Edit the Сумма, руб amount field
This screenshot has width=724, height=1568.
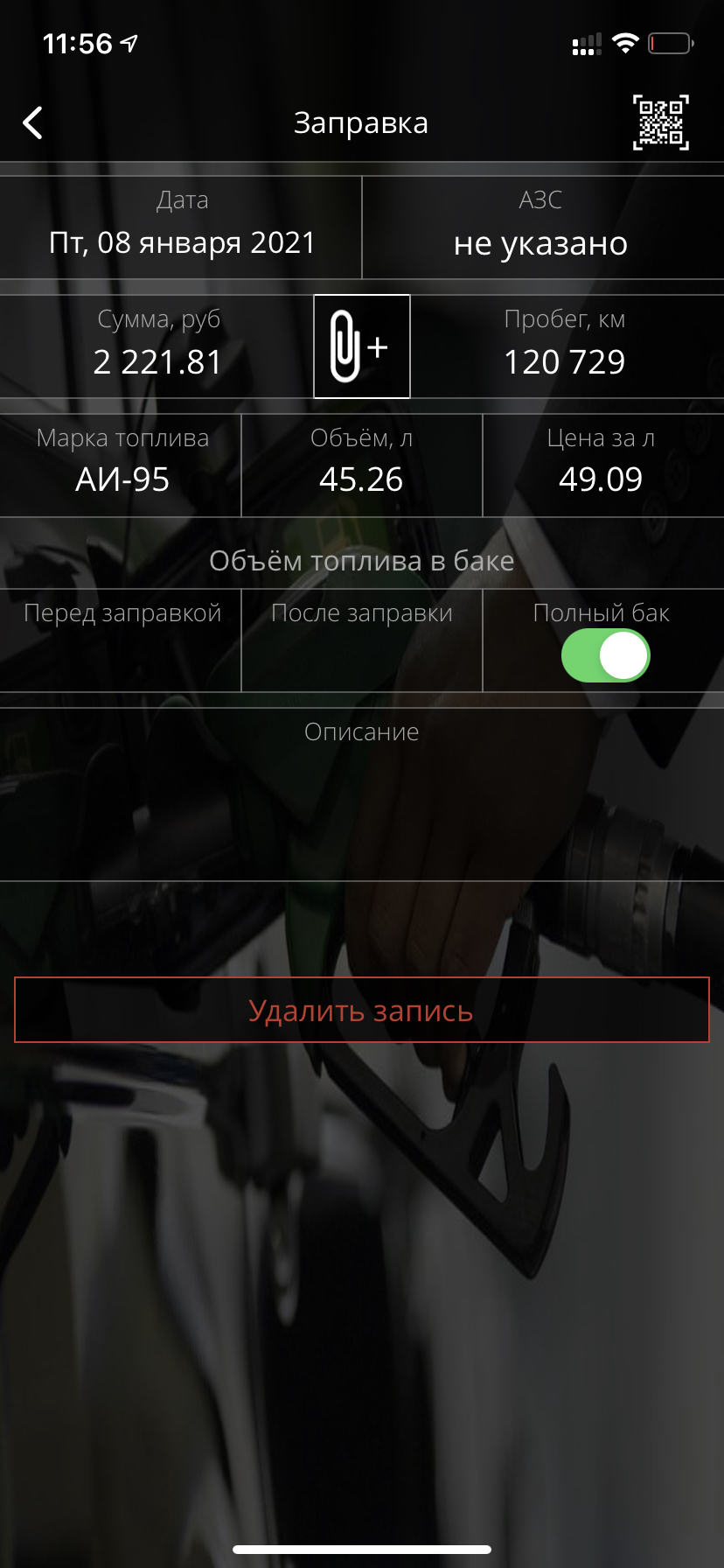tap(158, 361)
